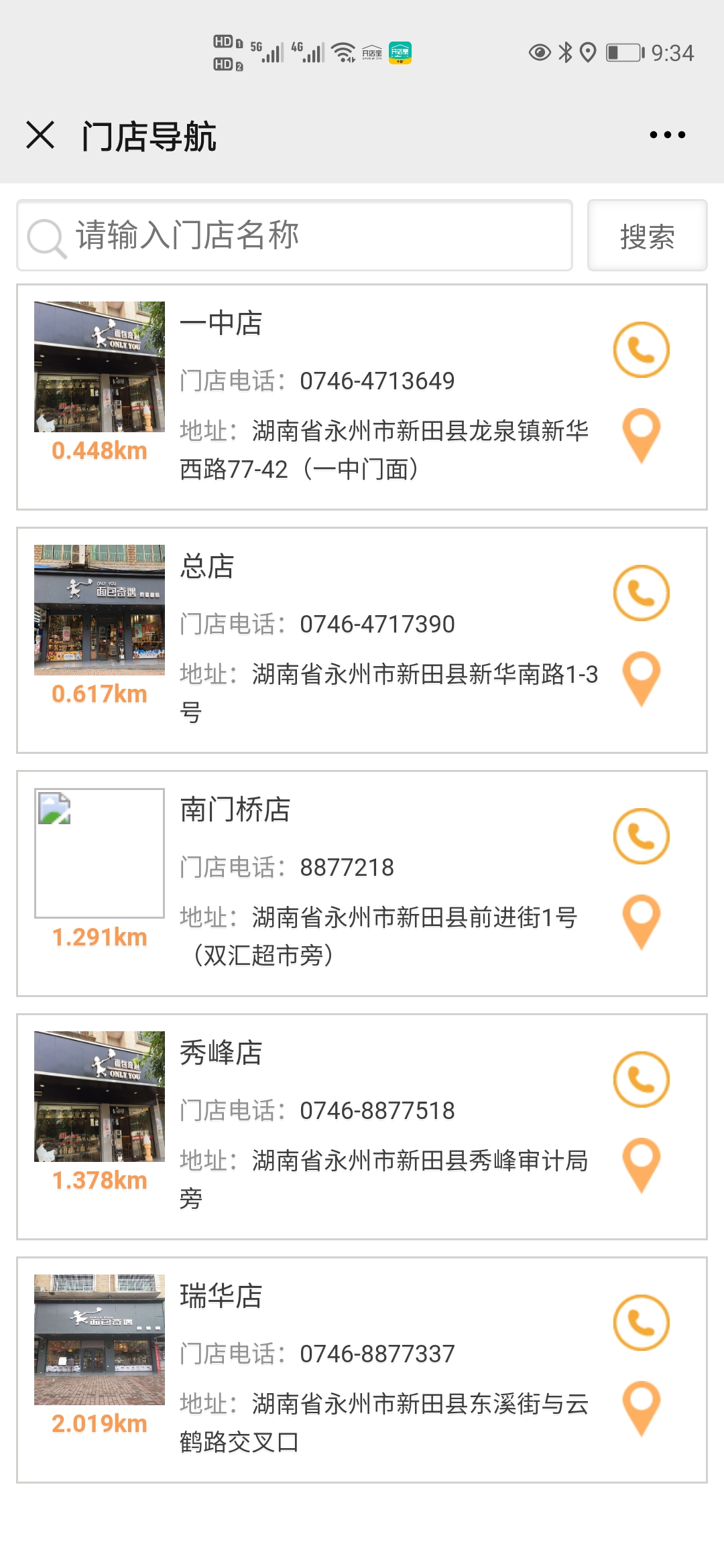This screenshot has width=724, height=1568.
Task: Navigate to 一中店 via location pin
Action: point(642,436)
